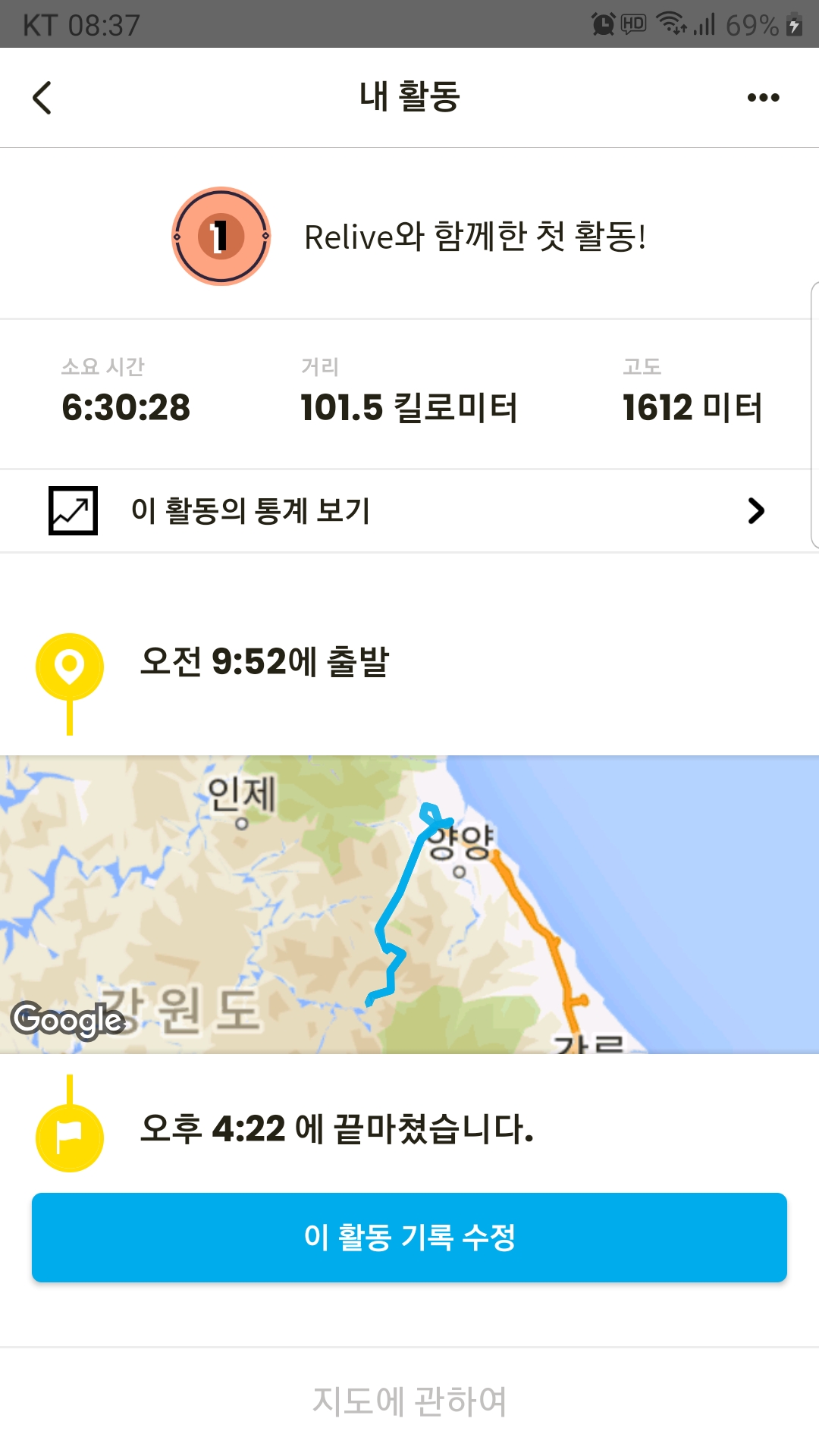Screen dimensions: 819x1456
Task: Open 지도에 관하여 link
Action: 409,1400
